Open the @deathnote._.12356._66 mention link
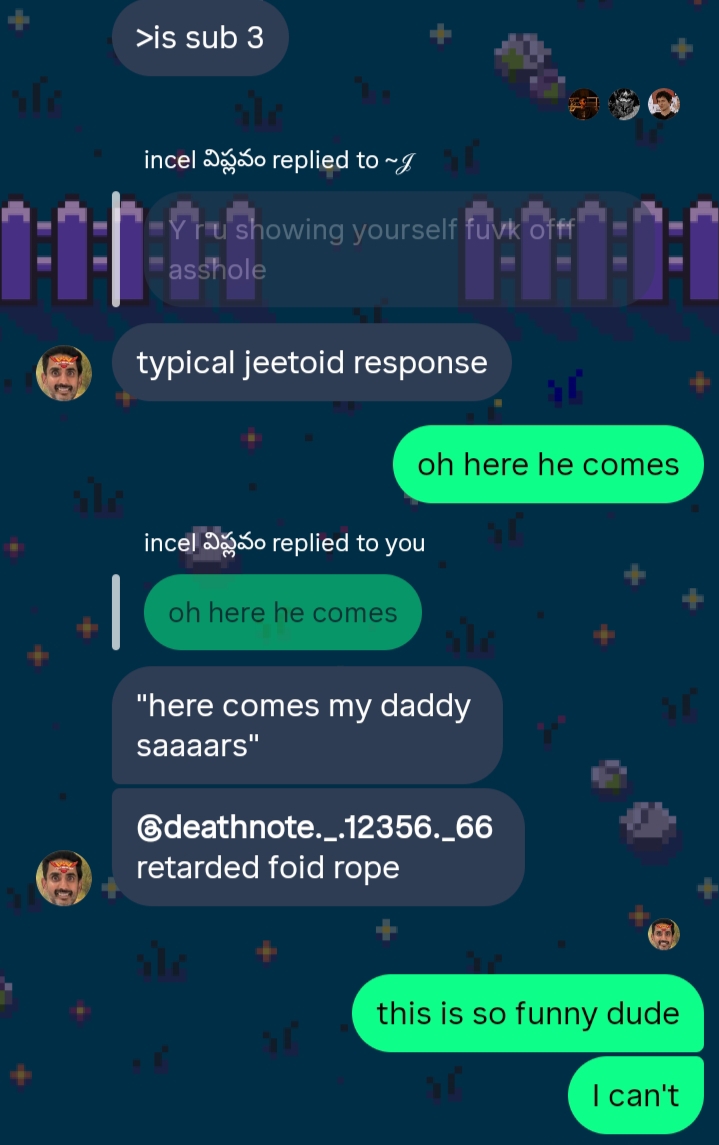 coord(315,827)
